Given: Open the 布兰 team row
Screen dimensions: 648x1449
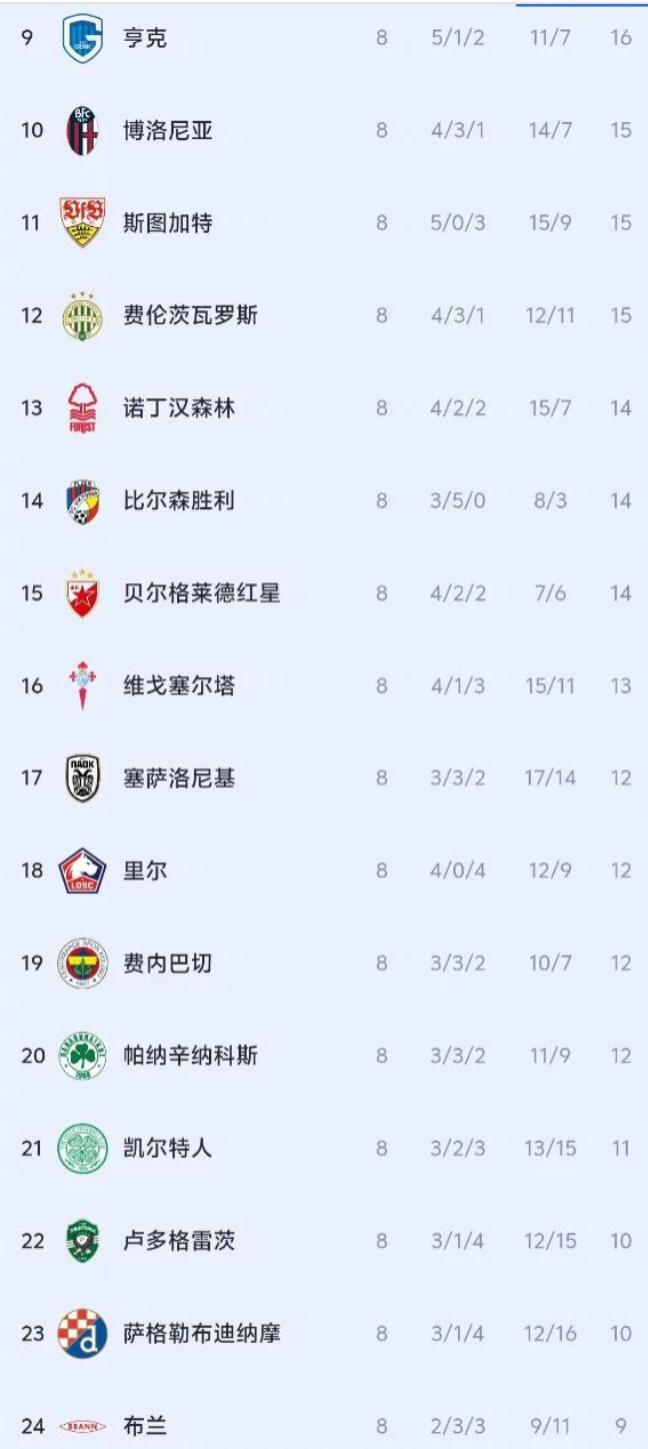Looking at the screenshot, I should (145, 1426).
